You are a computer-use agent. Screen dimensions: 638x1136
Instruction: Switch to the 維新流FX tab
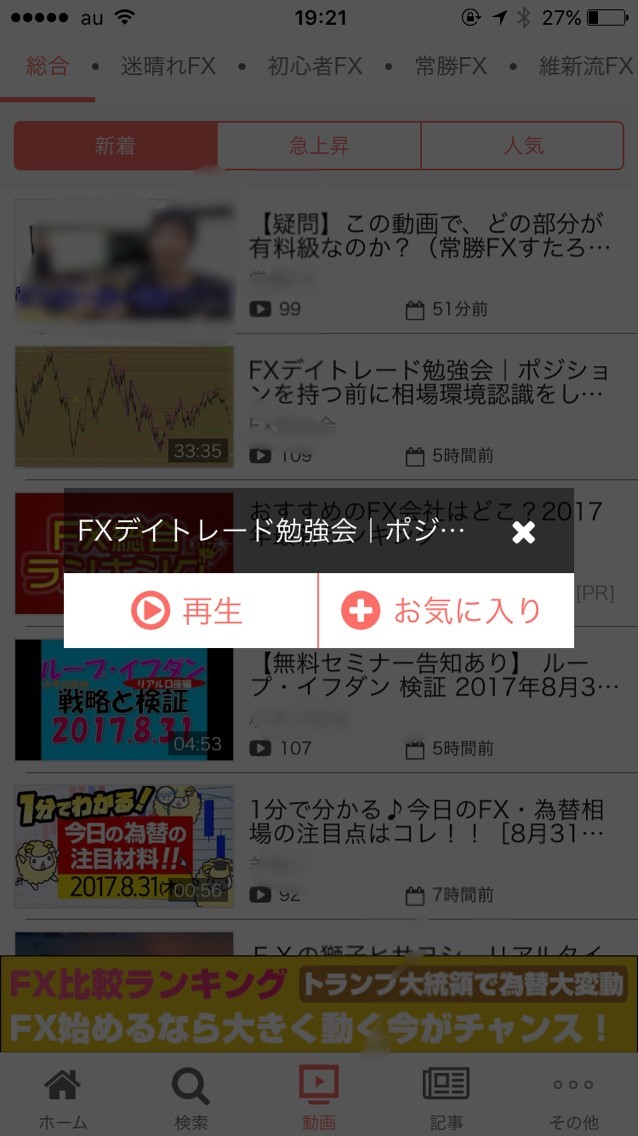pyautogui.click(x=586, y=67)
